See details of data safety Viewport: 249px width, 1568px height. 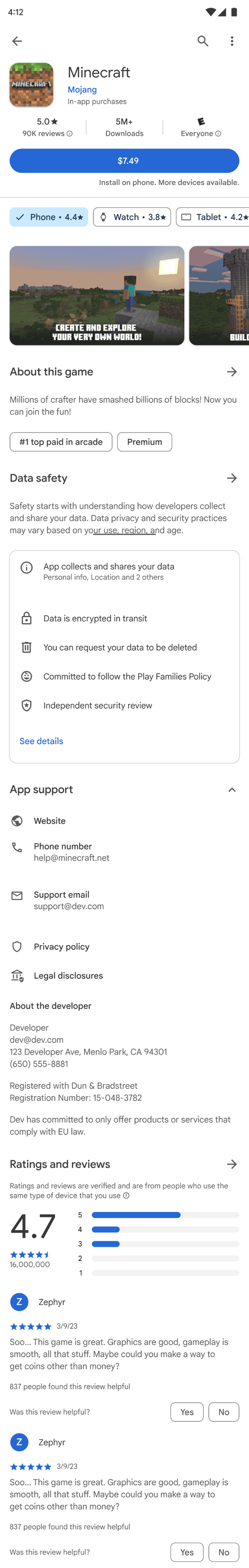[x=41, y=741]
